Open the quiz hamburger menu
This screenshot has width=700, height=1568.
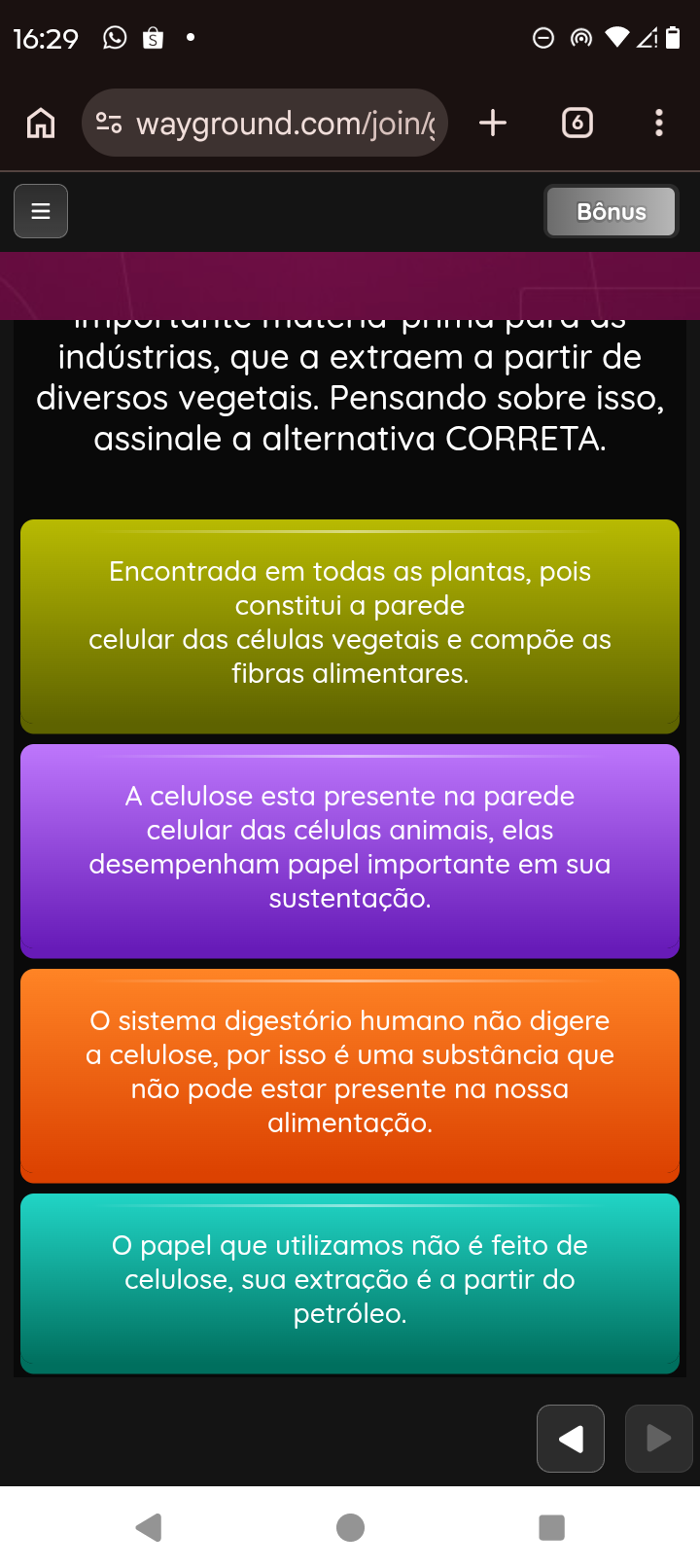41,211
